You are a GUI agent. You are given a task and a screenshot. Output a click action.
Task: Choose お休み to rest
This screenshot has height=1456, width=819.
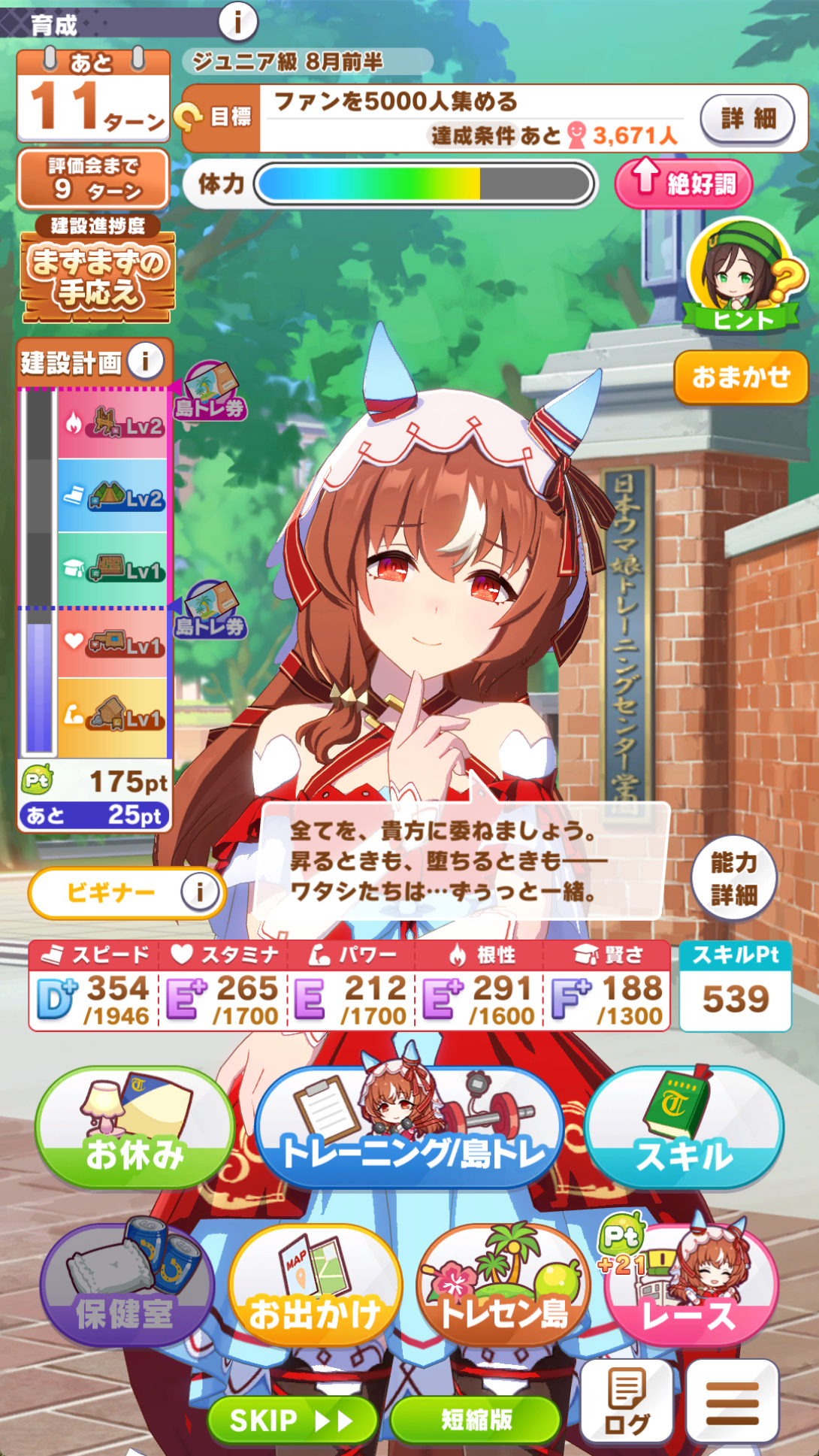click(134, 1128)
